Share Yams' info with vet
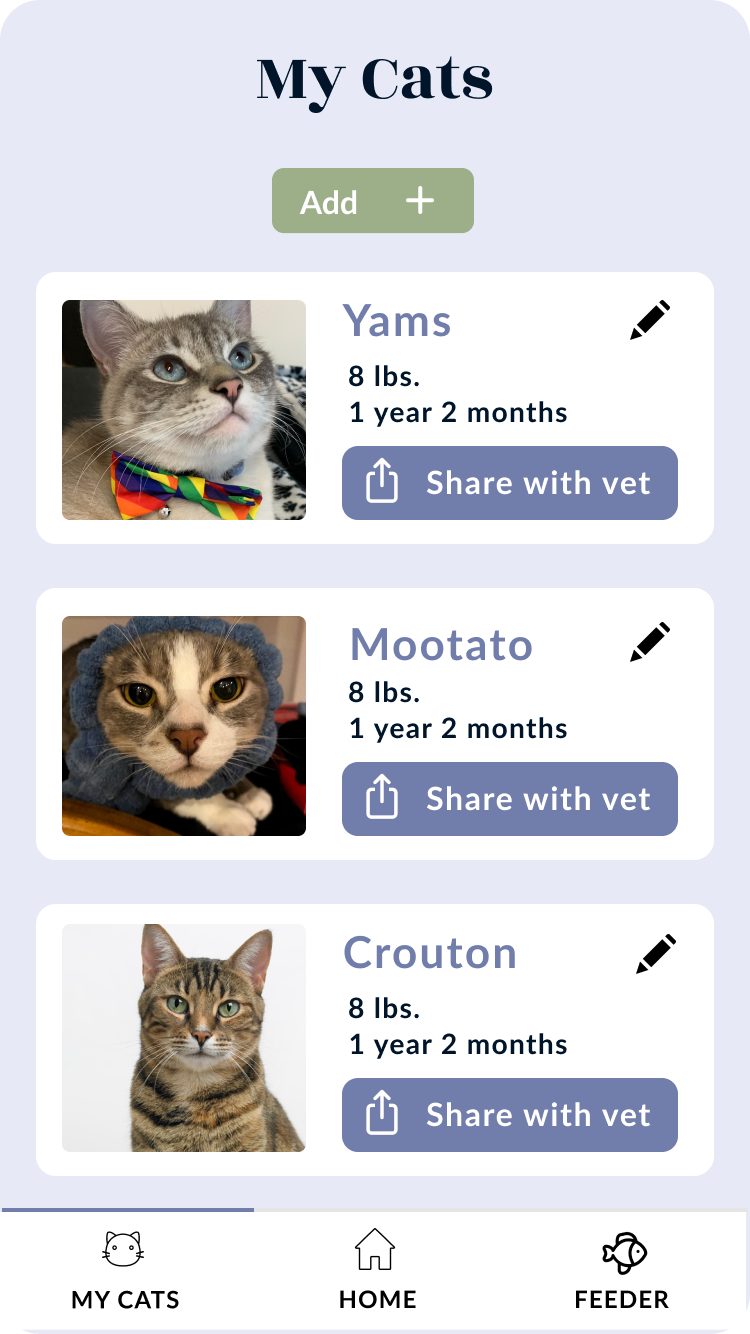The height and width of the screenshot is (1334, 750). pos(509,483)
